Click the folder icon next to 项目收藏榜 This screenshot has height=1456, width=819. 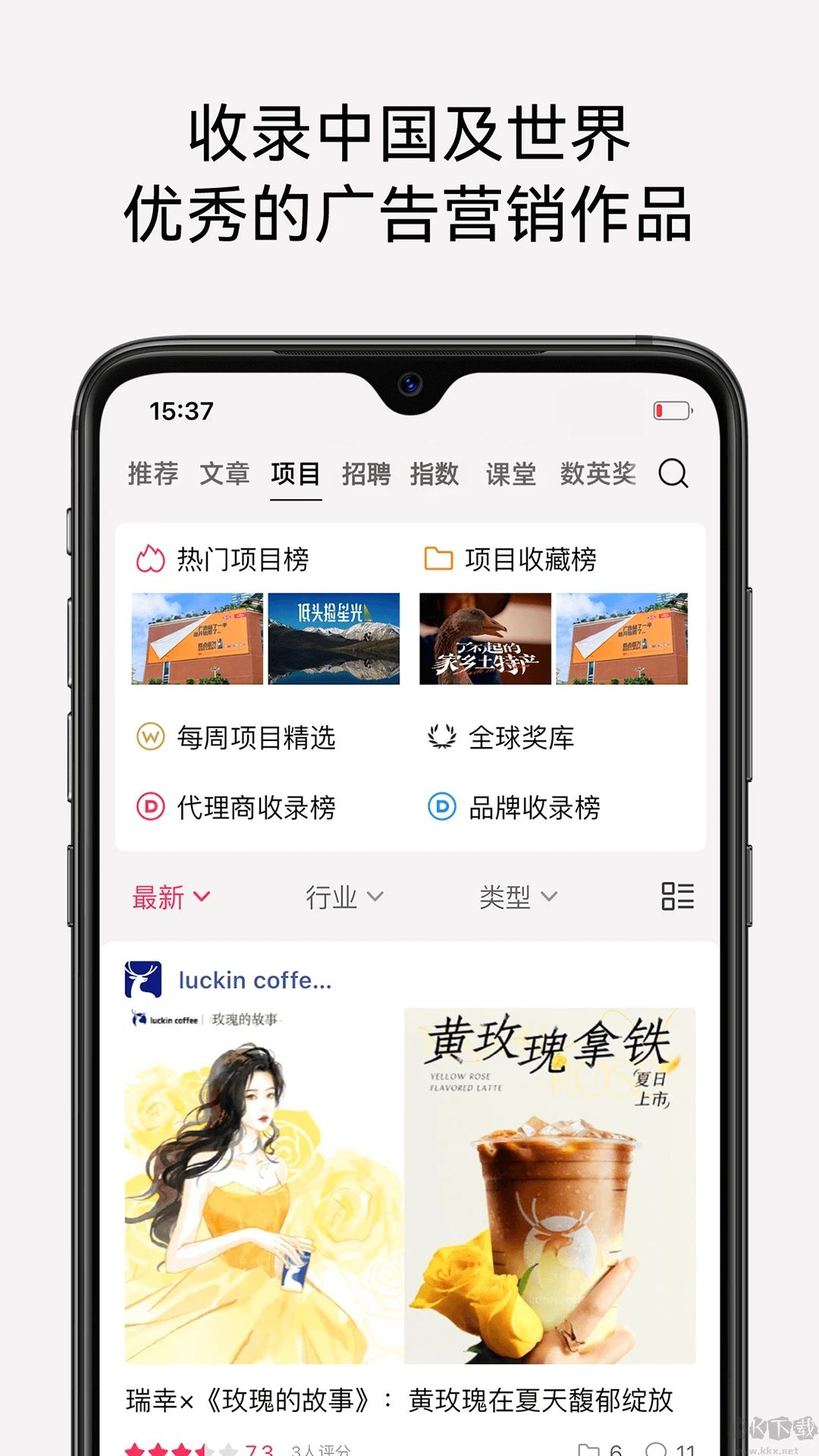(x=438, y=560)
